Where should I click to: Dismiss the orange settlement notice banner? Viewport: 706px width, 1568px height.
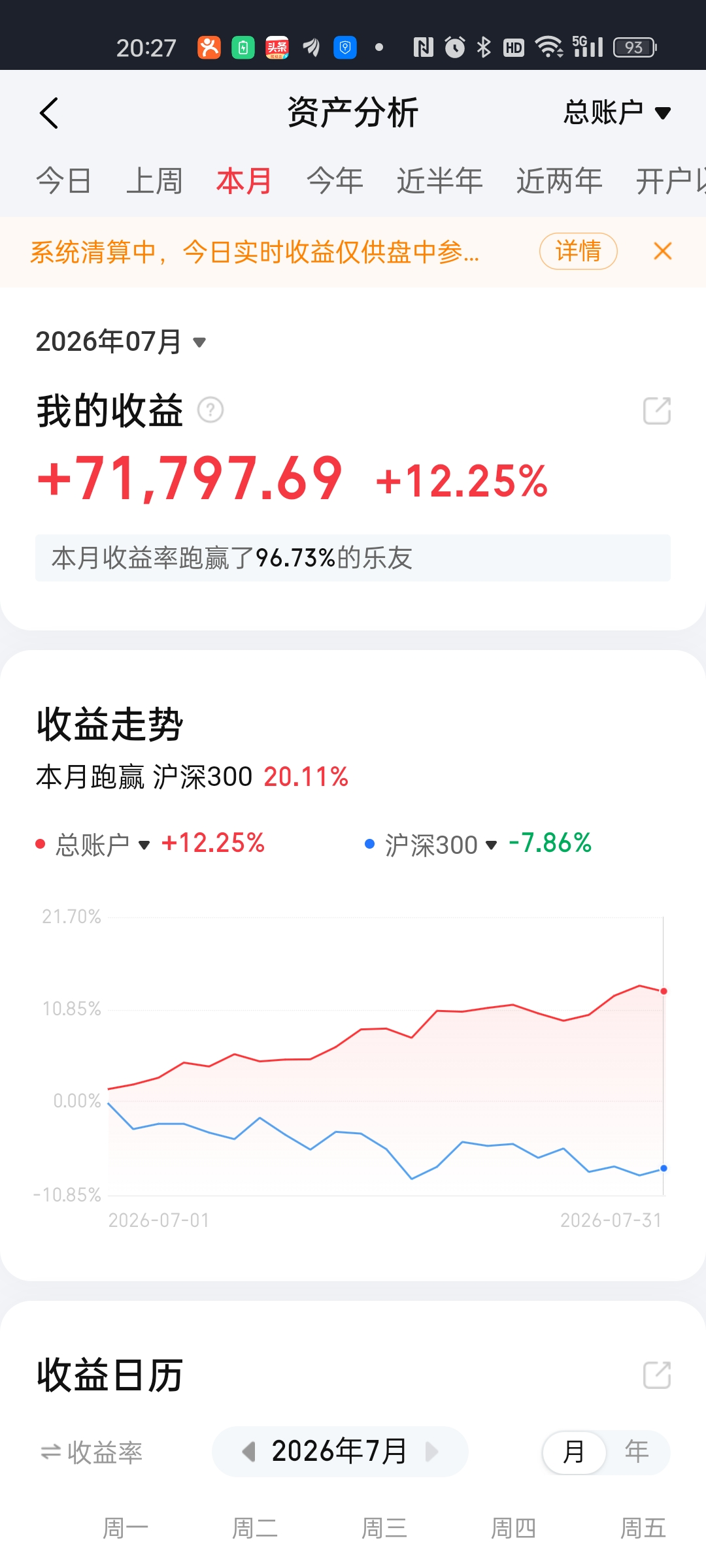(x=663, y=251)
